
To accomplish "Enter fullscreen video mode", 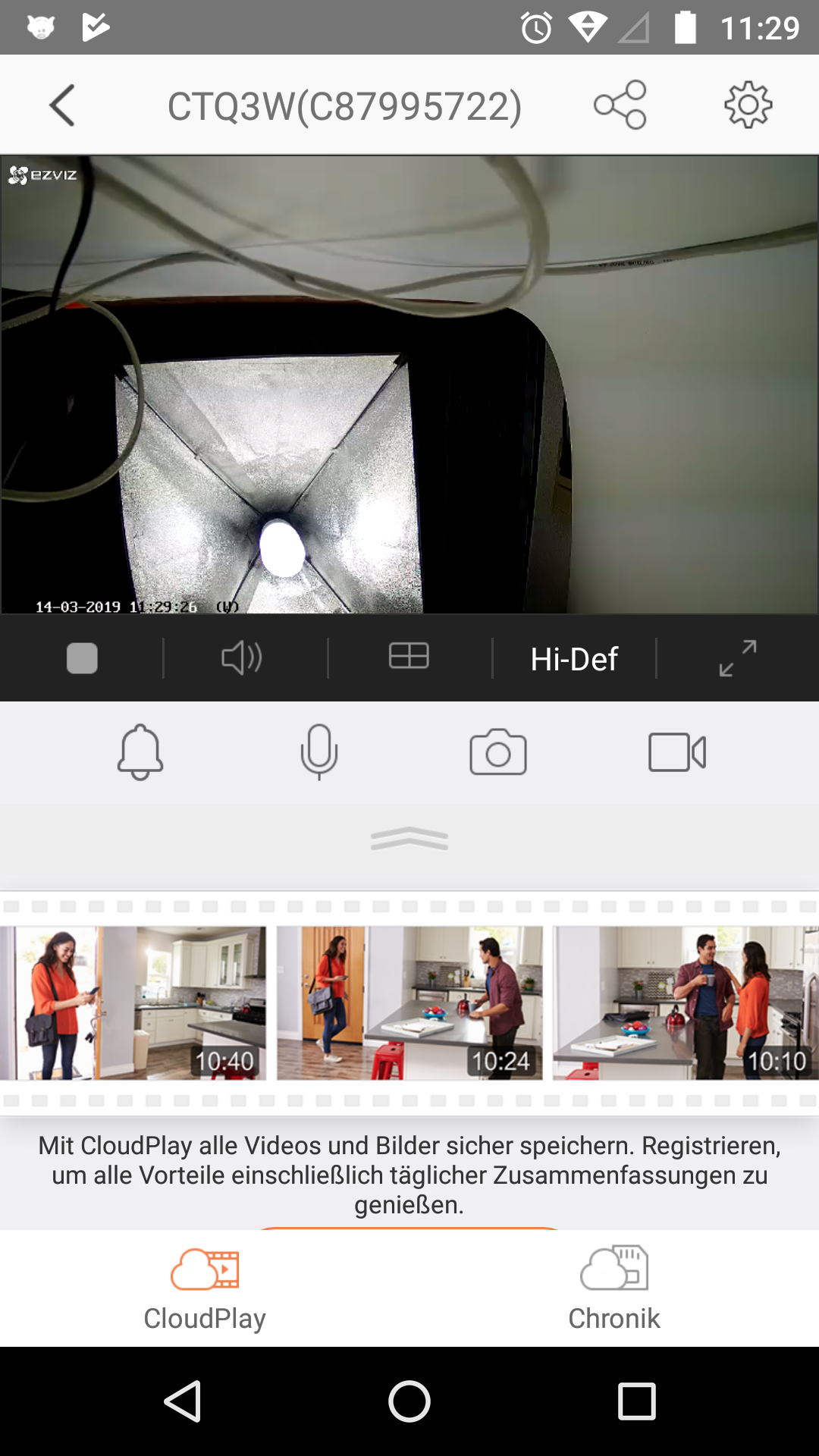I will [737, 658].
